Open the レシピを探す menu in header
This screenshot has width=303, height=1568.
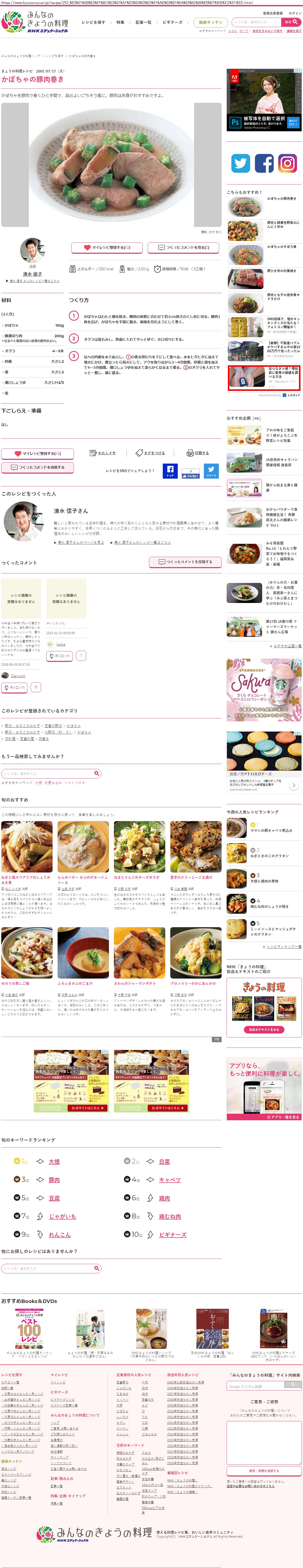[x=93, y=22]
